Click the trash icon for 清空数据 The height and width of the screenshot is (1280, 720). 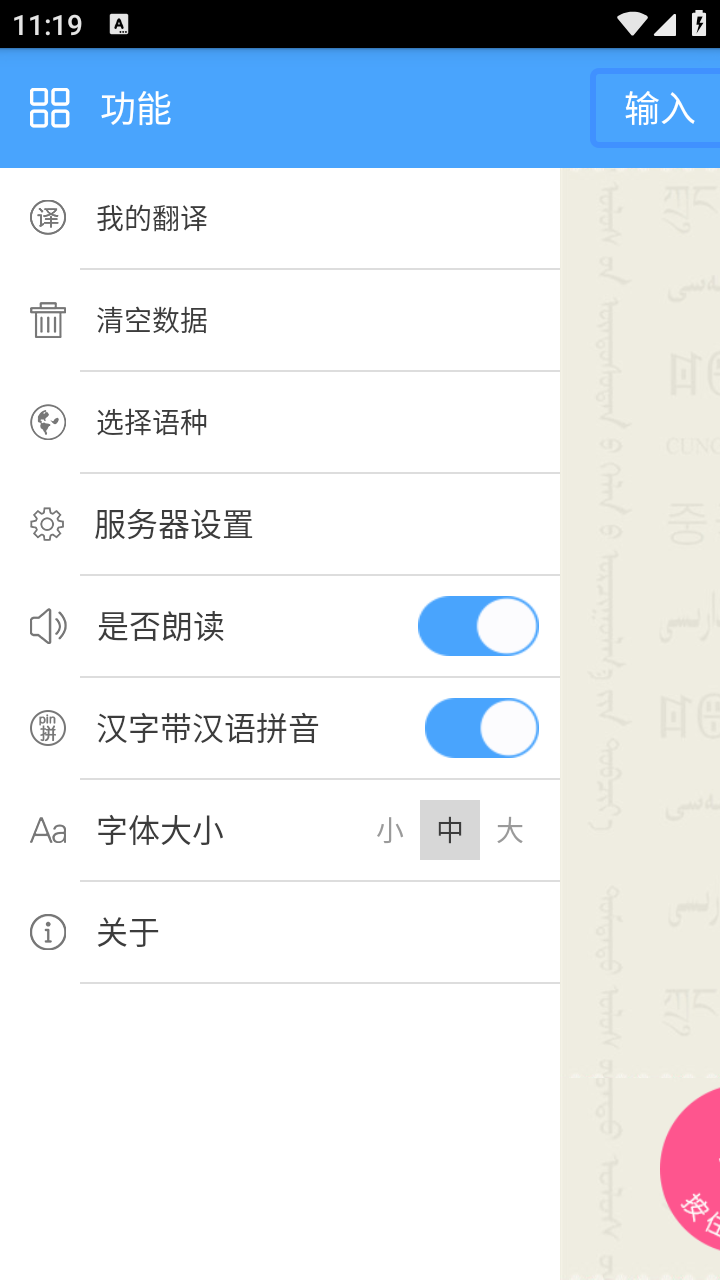47,320
